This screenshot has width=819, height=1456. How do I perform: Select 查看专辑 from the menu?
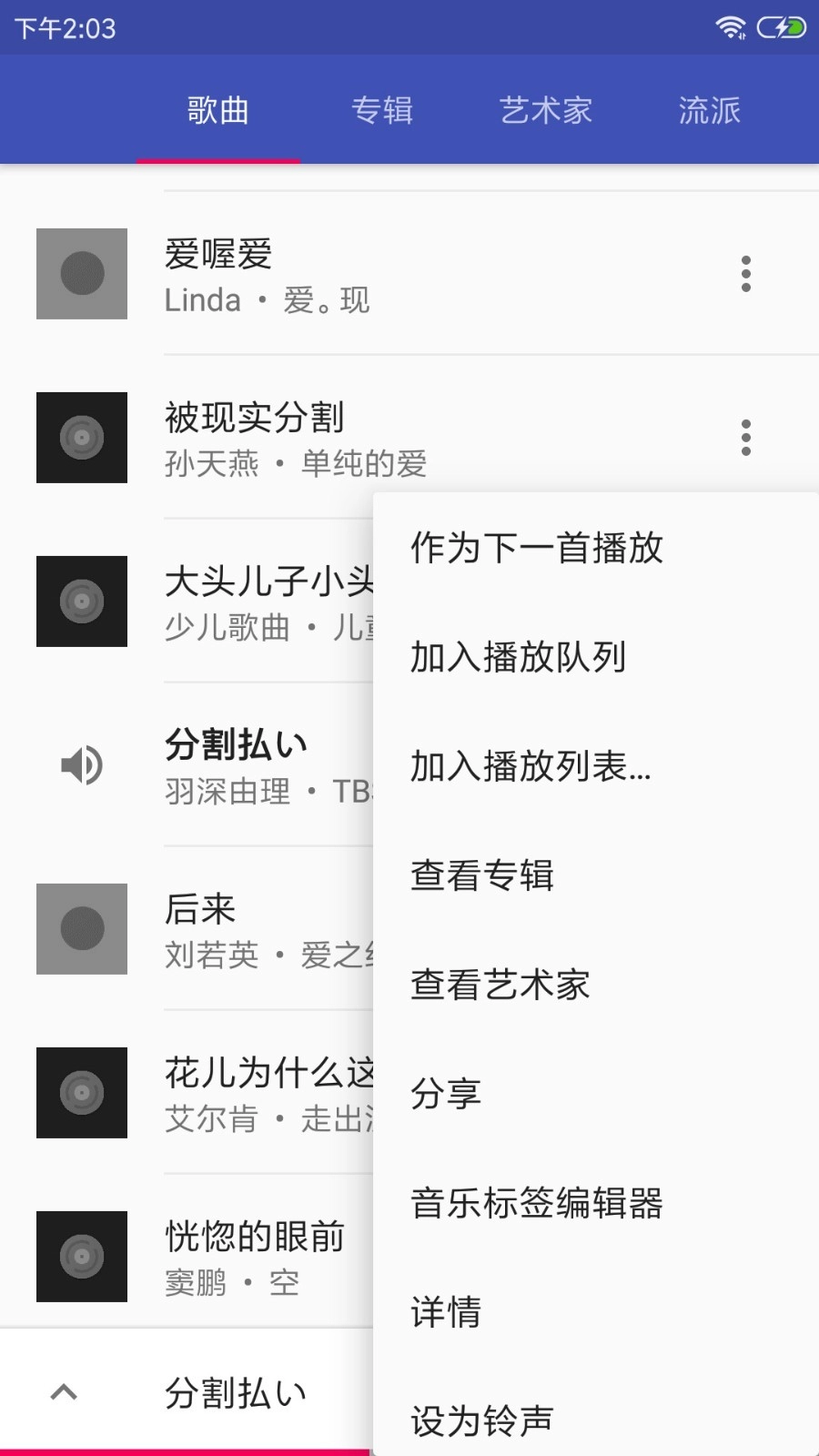tap(480, 875)
